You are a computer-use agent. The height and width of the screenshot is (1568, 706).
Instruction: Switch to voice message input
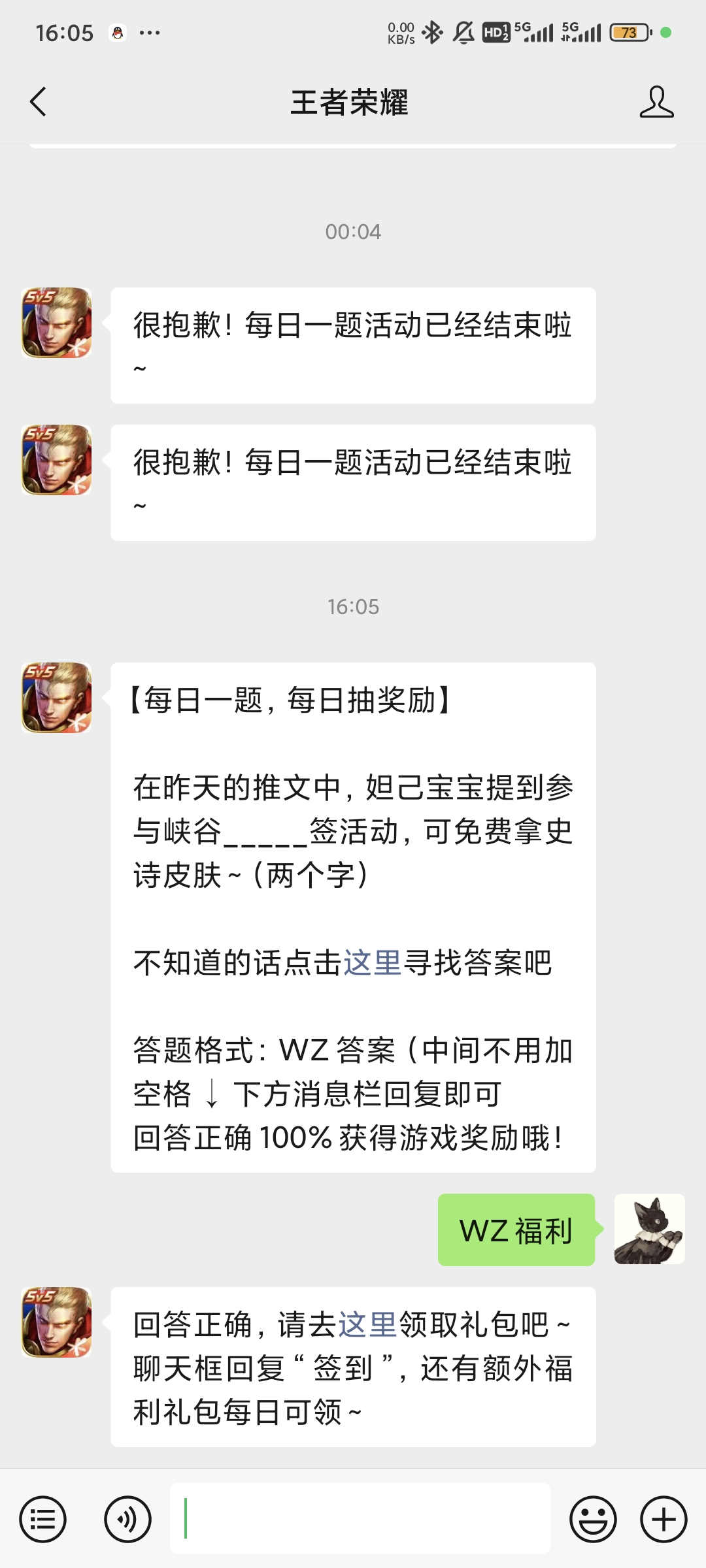click(x=127, y=1519)
